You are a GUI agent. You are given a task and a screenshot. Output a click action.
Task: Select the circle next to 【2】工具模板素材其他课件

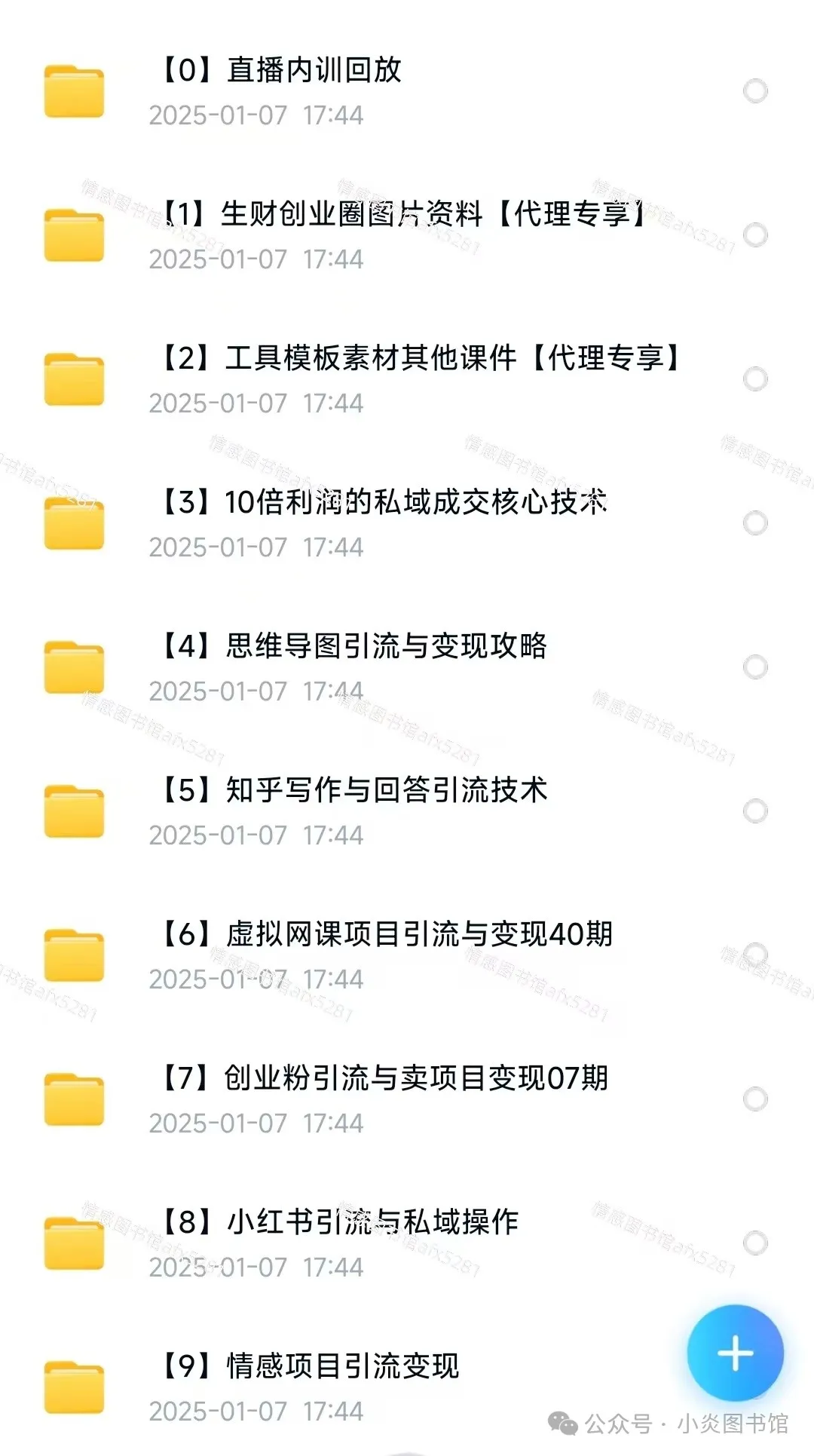(755, 379)
